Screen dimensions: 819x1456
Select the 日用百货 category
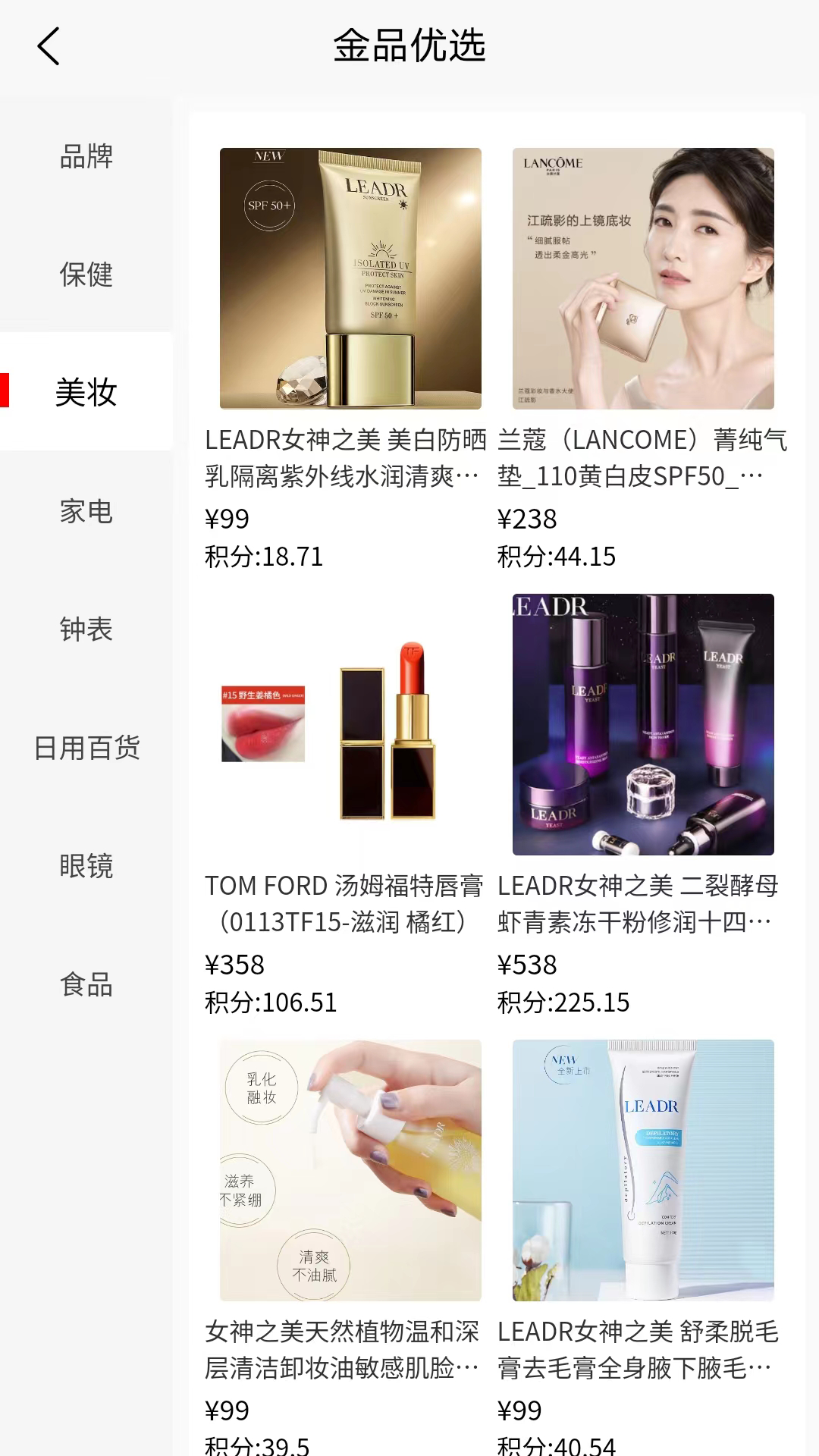[x=86, y=748]
